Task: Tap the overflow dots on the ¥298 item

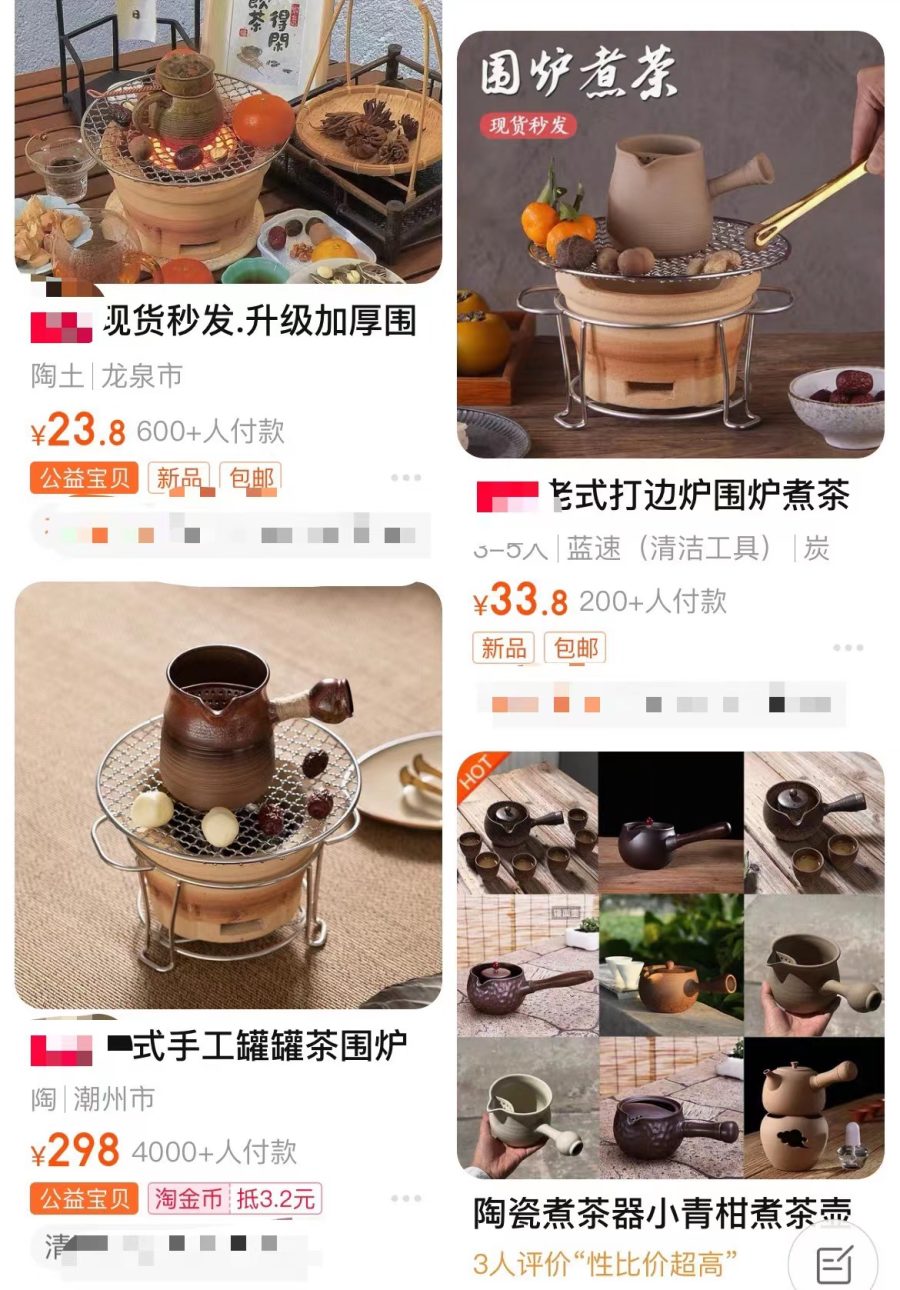Action: [x=405, y=1198]
